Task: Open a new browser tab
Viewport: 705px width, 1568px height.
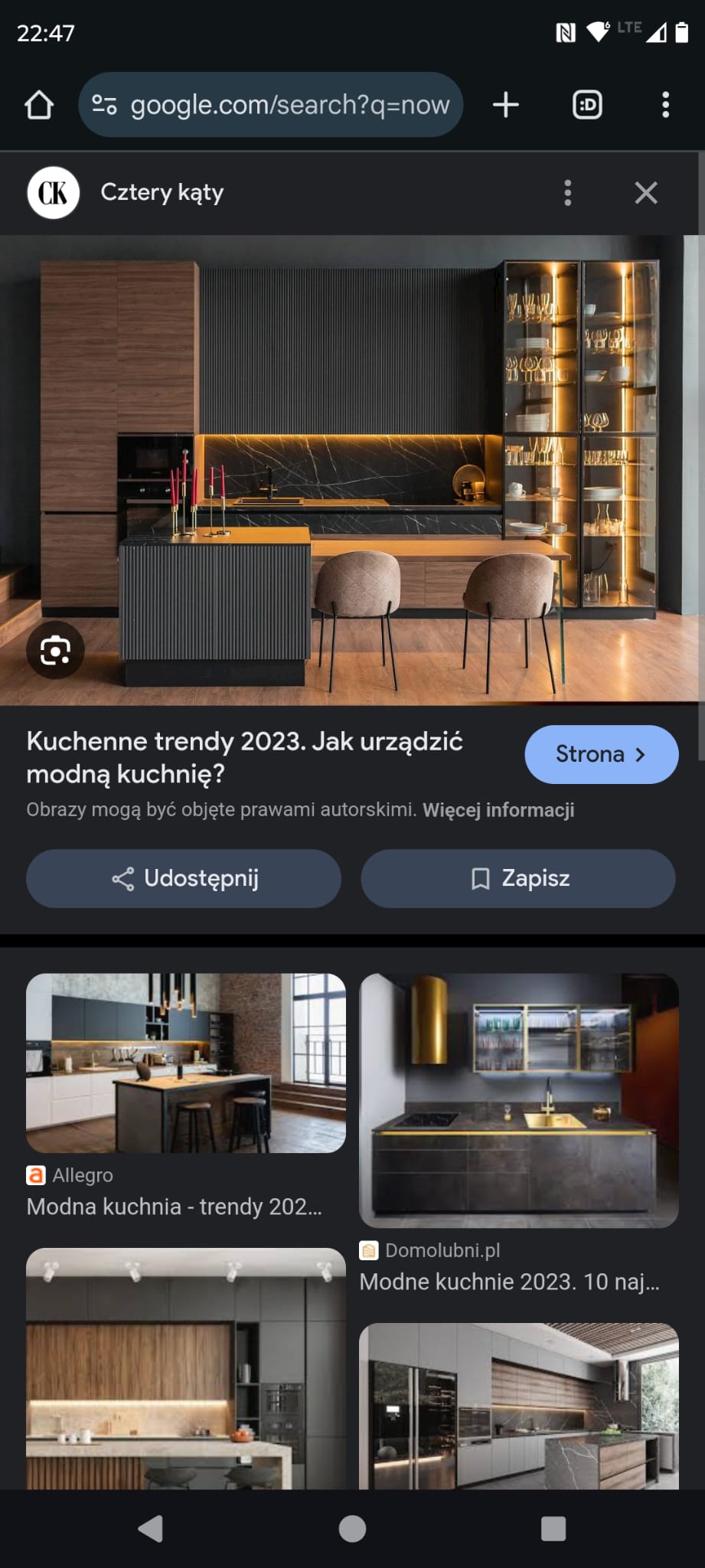Action: tap(505, 105)
